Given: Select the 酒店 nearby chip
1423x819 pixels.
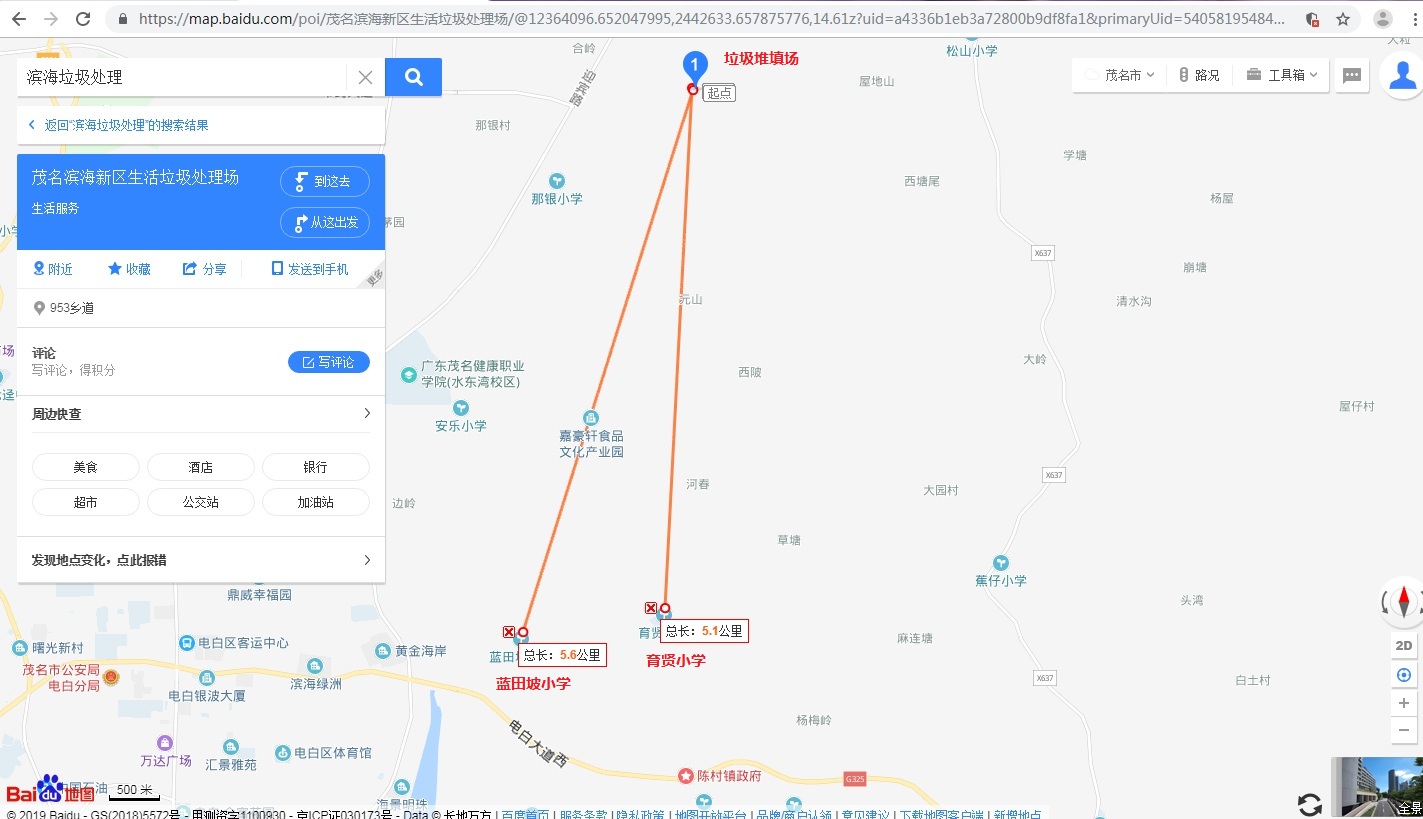Looking at the screenshot, I should coord(200,467).
